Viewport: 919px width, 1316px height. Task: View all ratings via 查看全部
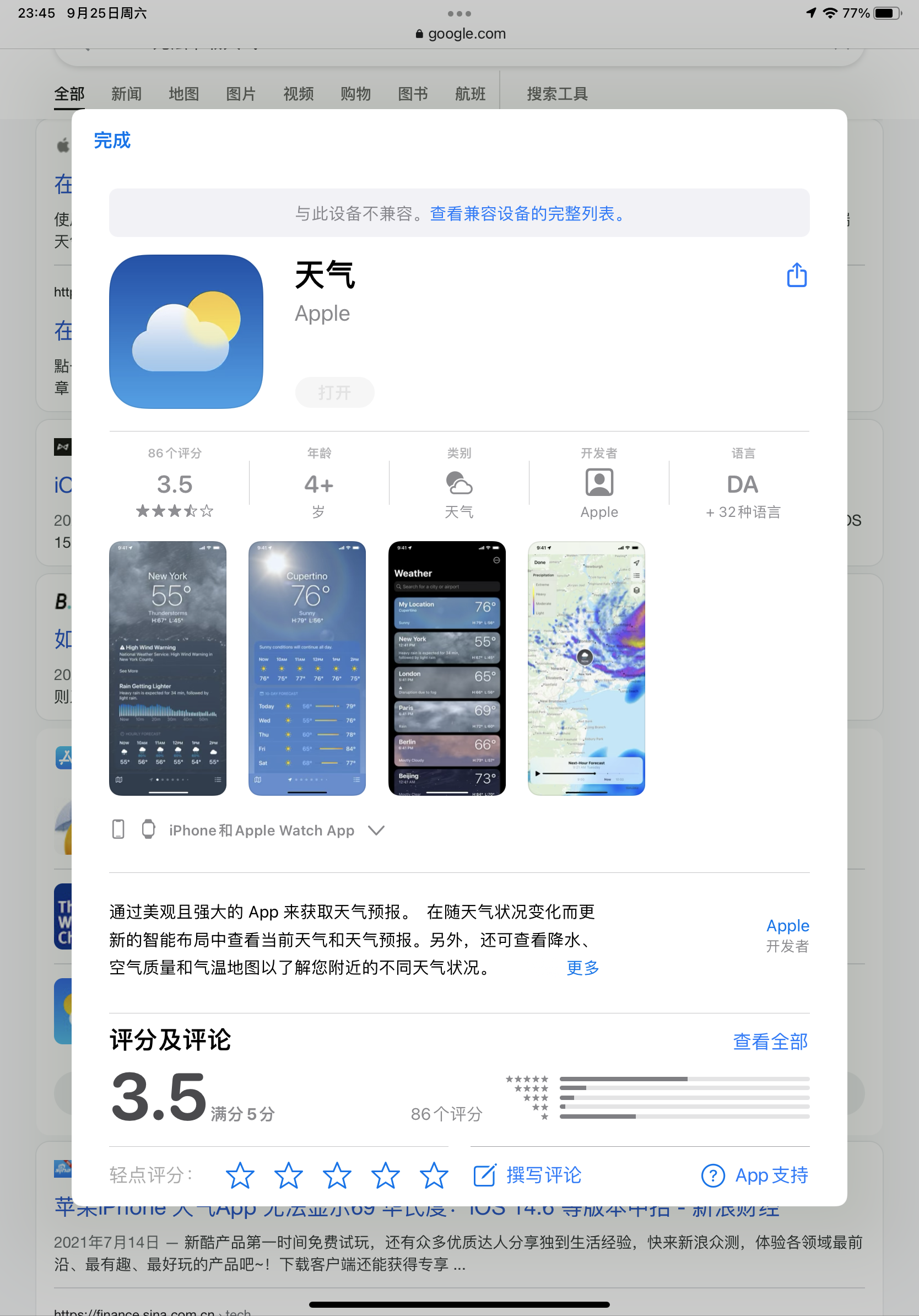point(770,1041)
